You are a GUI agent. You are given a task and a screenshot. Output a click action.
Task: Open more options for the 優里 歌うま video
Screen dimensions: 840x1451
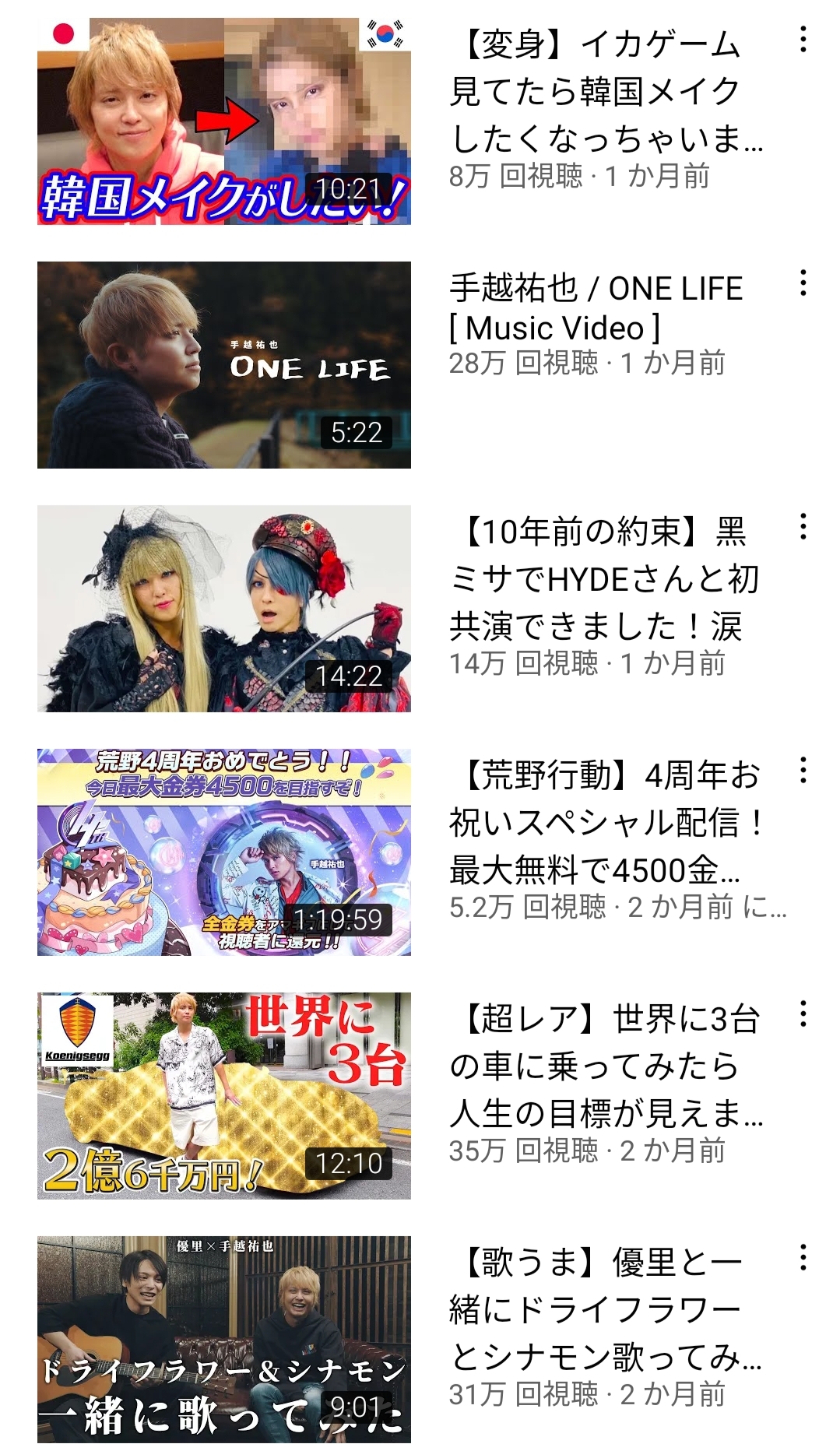(x=803, y=1257)
